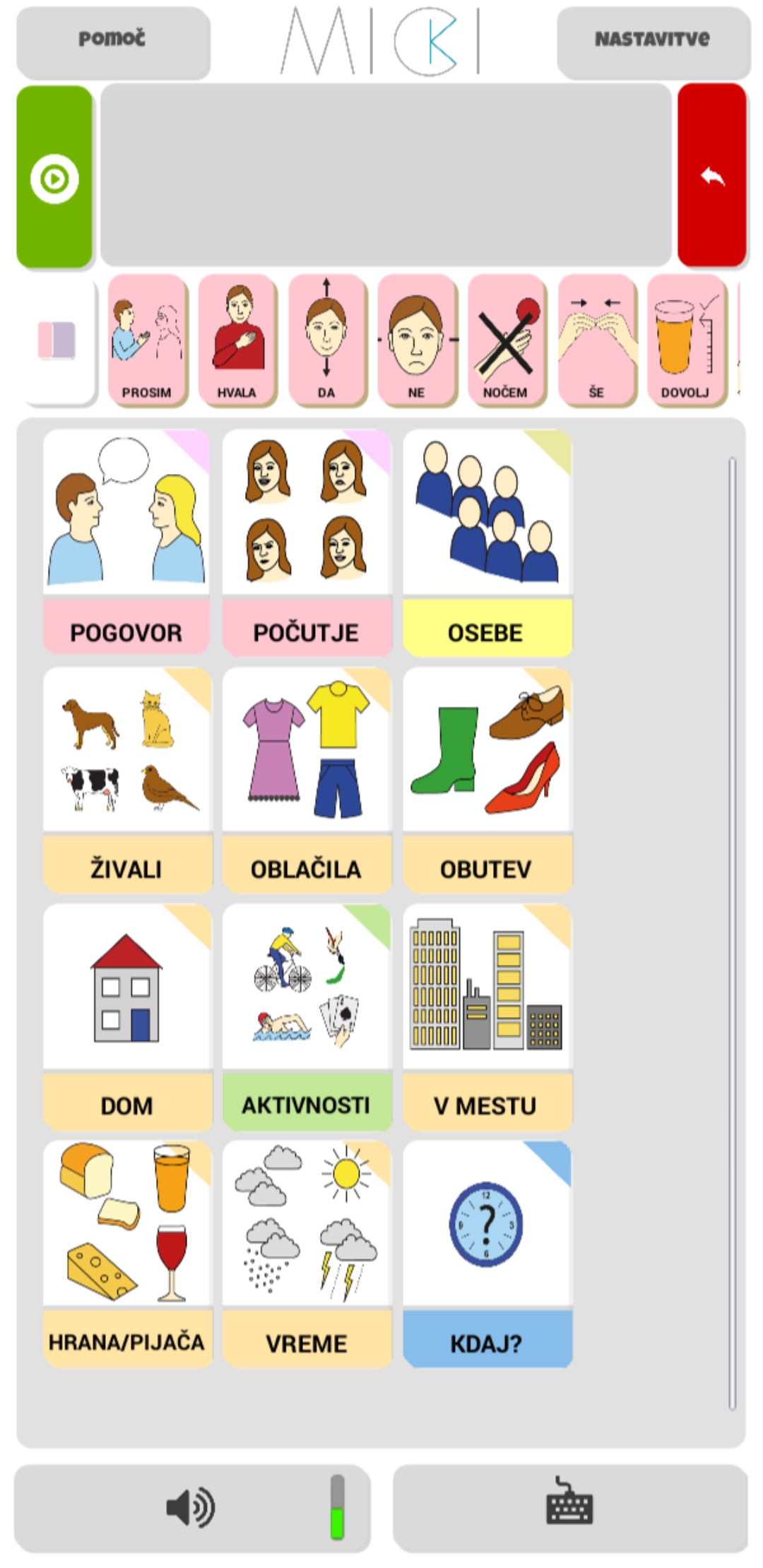763x1568 pixels.
Task: Choose the NE symbol
Action: [x=417, y=340]
